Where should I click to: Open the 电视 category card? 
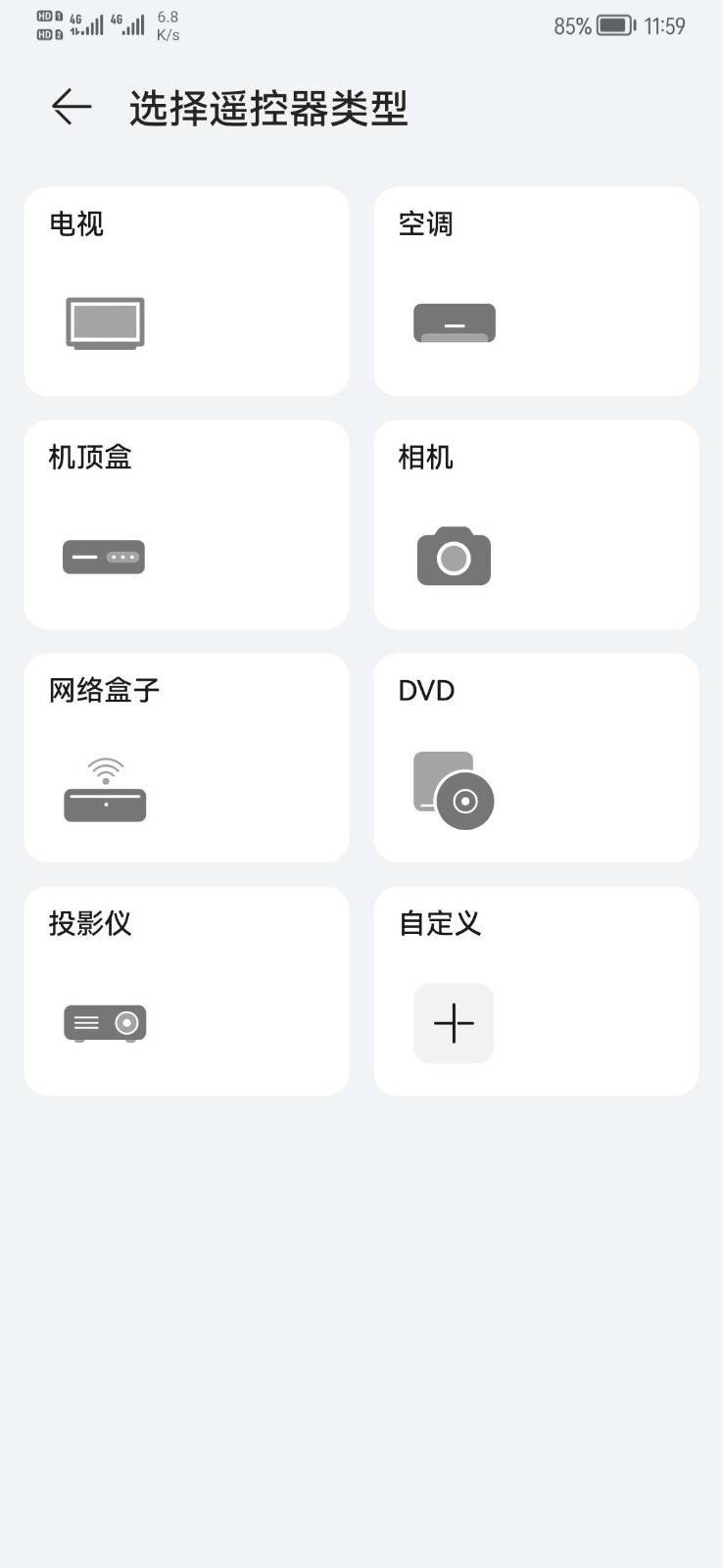pyautogui.click(x=186, y=291)
